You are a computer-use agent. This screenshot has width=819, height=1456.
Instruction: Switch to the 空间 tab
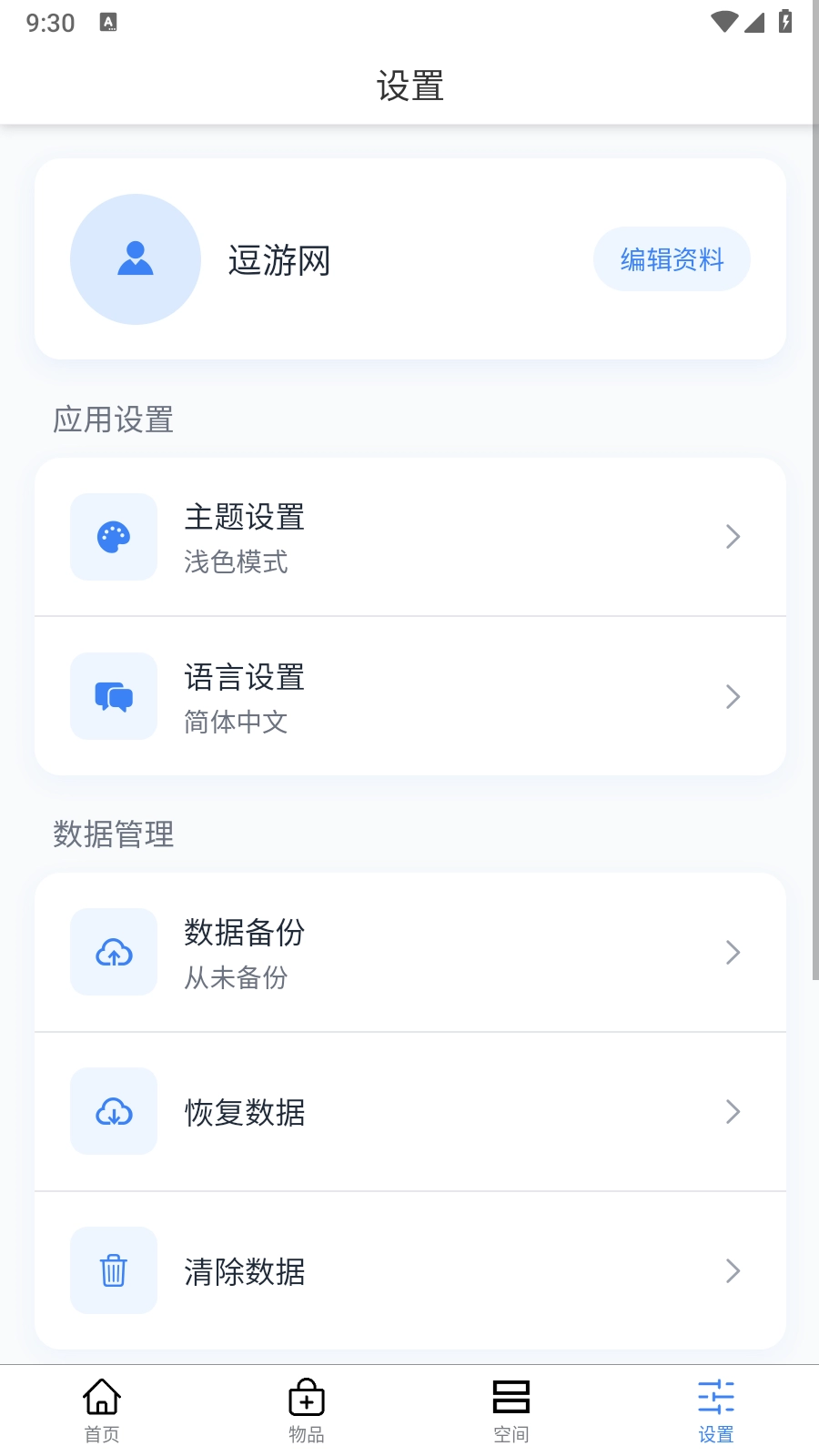pos(511,1410)
